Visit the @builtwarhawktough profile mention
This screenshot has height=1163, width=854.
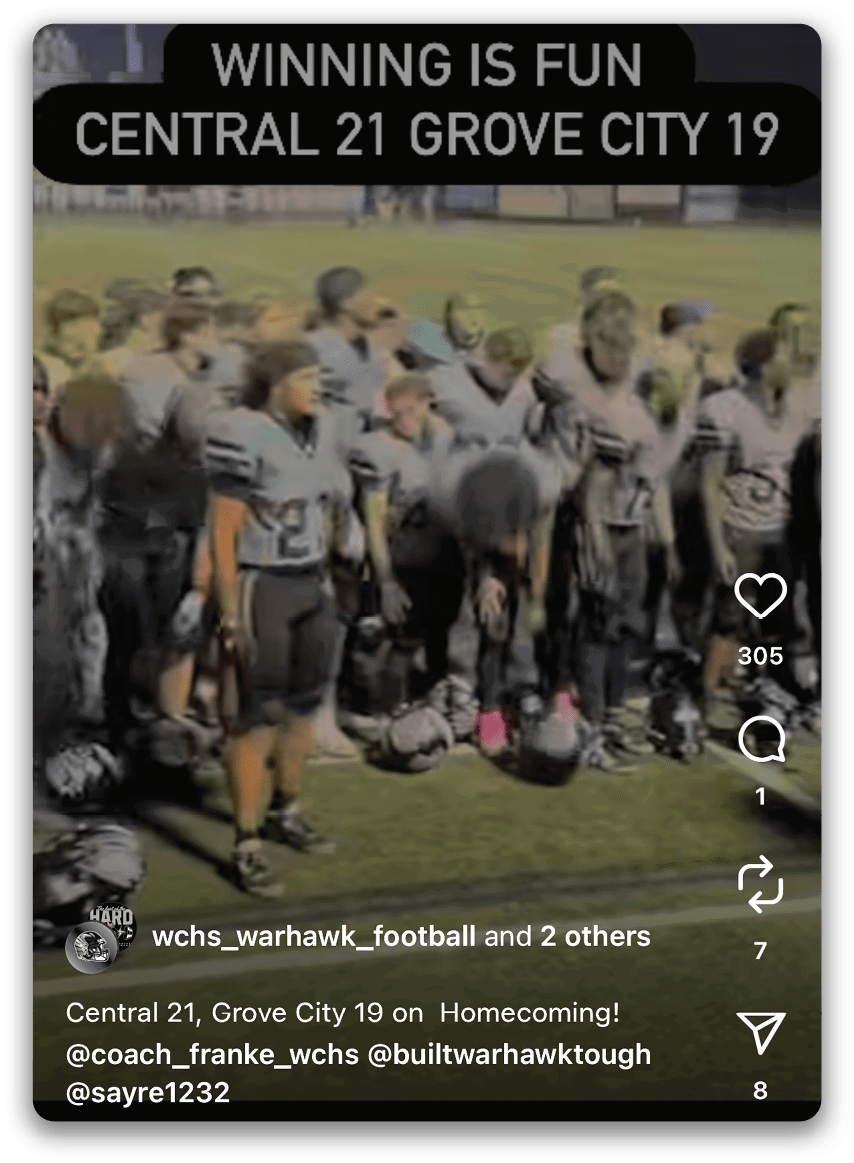click(509, 1054)
